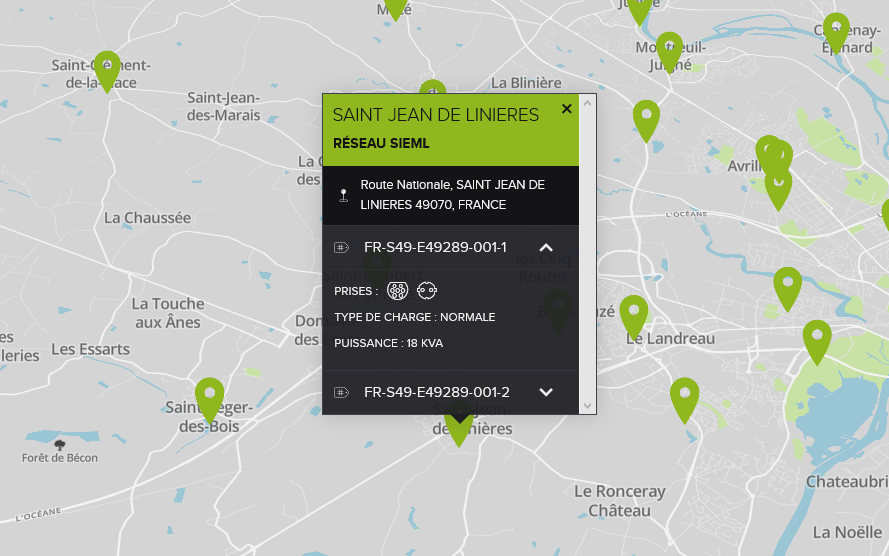Expand charger FR-S49-E49289-001-2 details
The image size is (889, 556).
pyautogui.click(x=546, y=392)
